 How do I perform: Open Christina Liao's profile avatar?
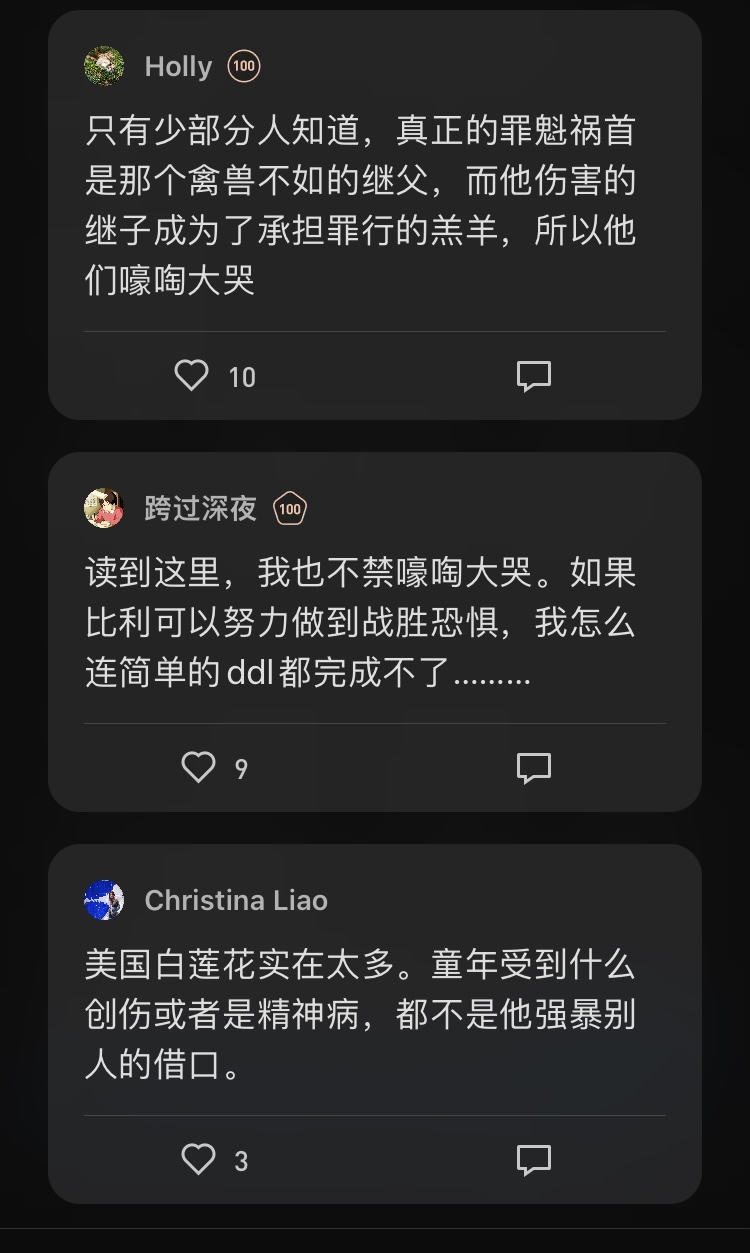click(104, 900)
